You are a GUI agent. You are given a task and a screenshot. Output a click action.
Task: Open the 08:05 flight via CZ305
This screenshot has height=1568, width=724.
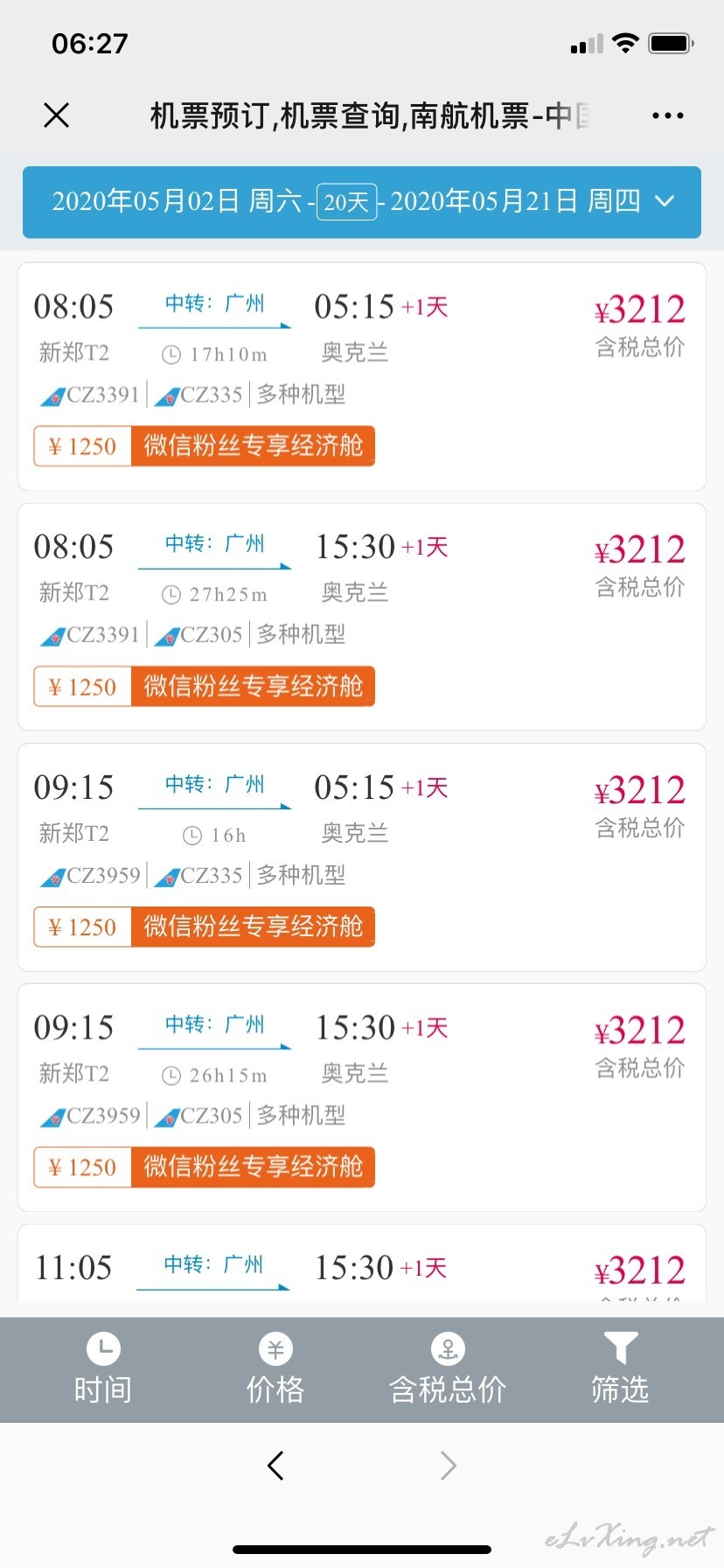pos(362,617)
